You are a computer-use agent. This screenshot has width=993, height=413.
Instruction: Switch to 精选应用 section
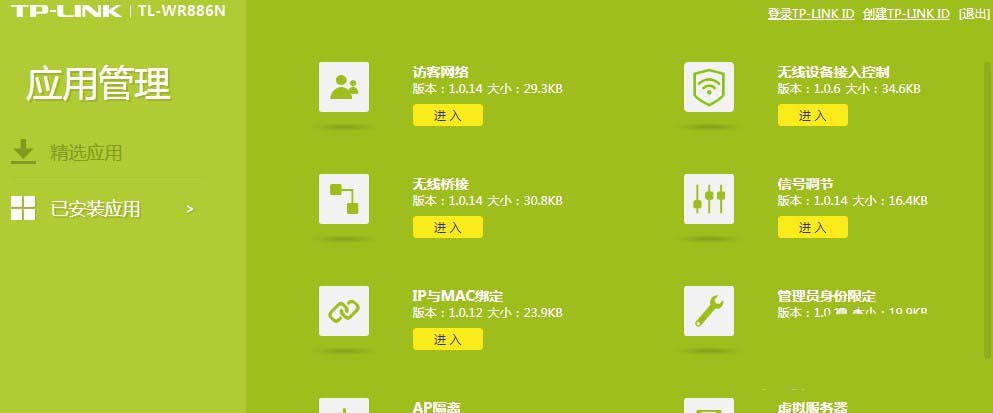(86, 153)
